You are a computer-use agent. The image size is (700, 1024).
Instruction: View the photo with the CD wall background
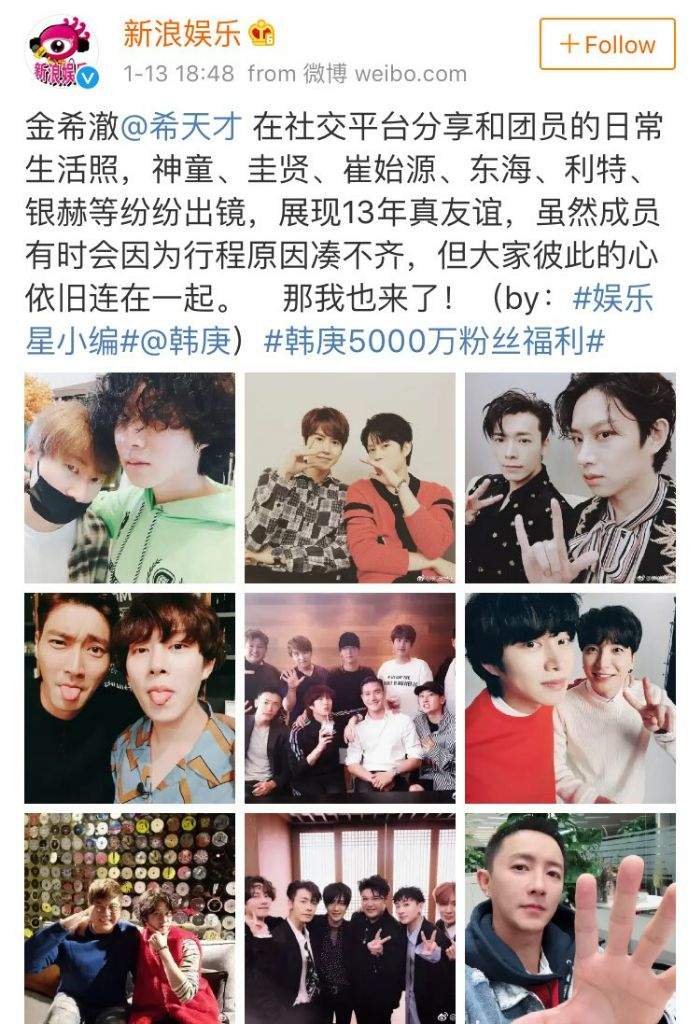click(x=130, y=918)
